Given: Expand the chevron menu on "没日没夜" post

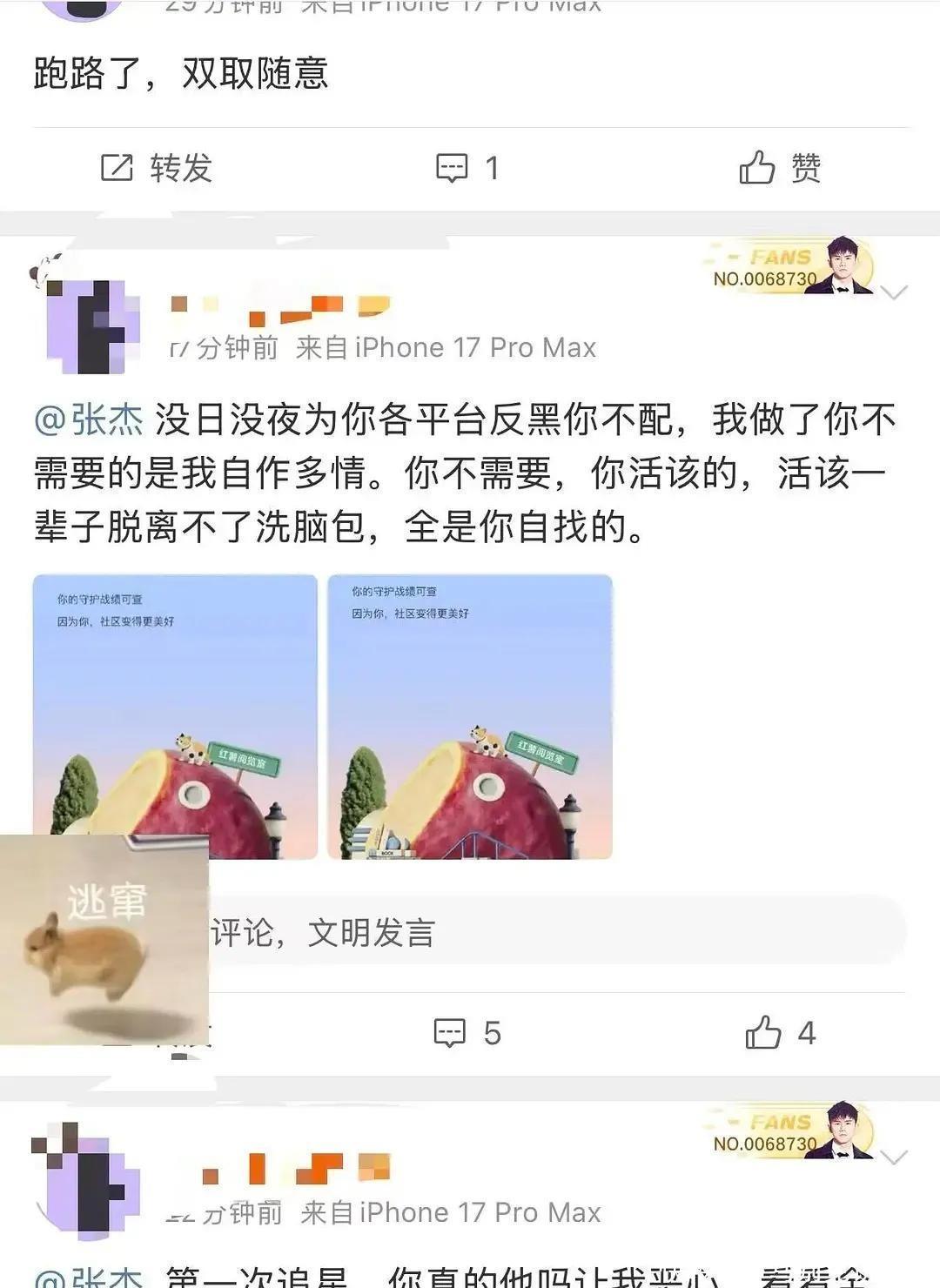Looking at the screenshot, I should [894, 293].
